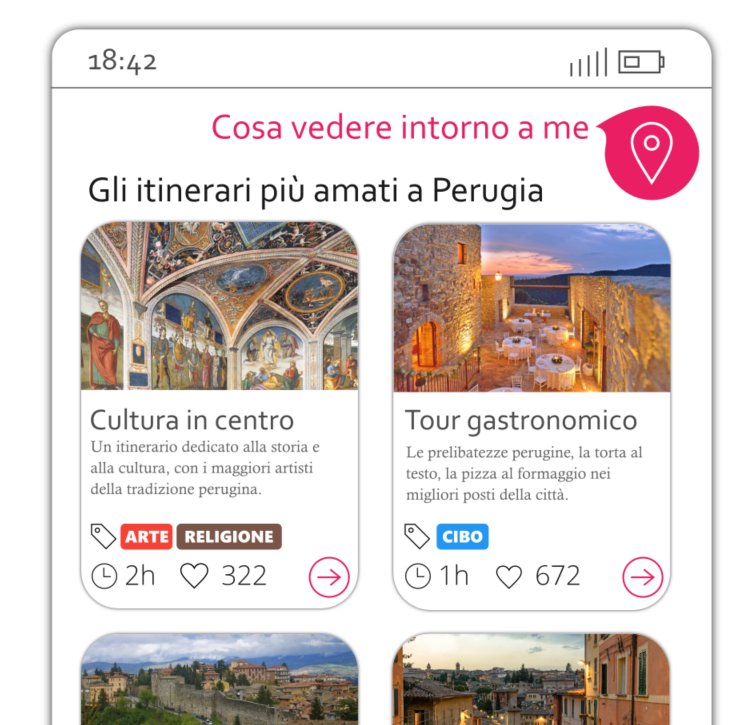Select the RELIGIONE tag chip

coord(229,537)
